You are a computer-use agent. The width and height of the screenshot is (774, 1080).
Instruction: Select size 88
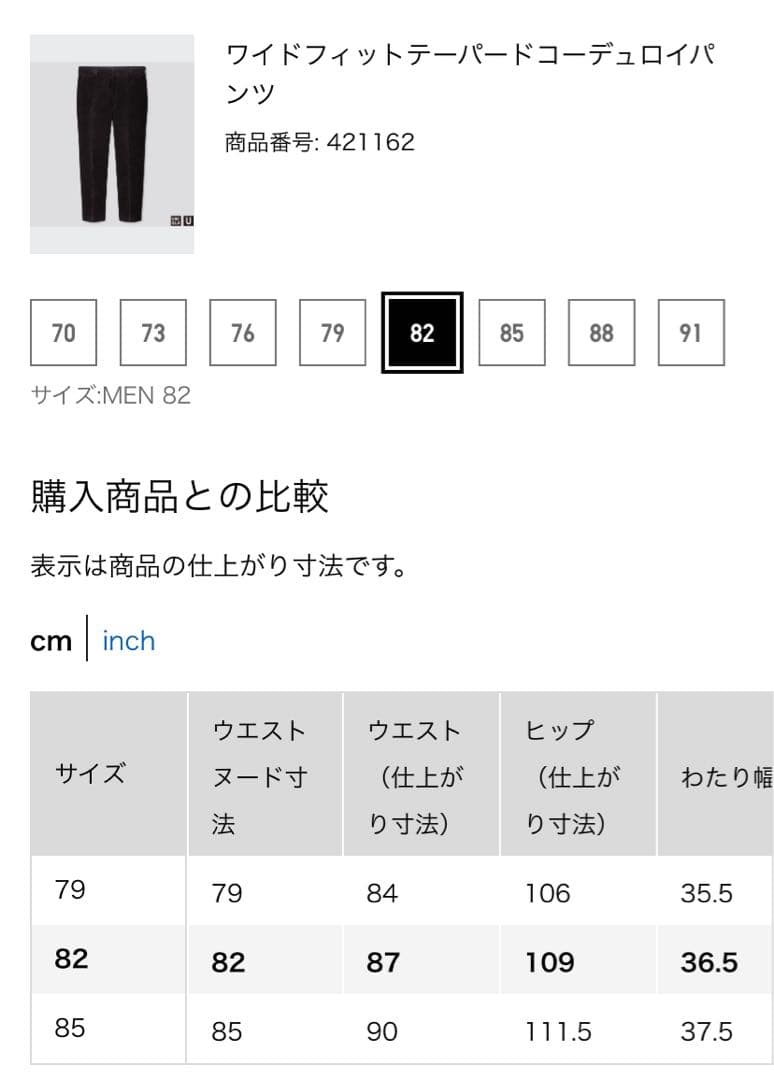coord(601,333)
